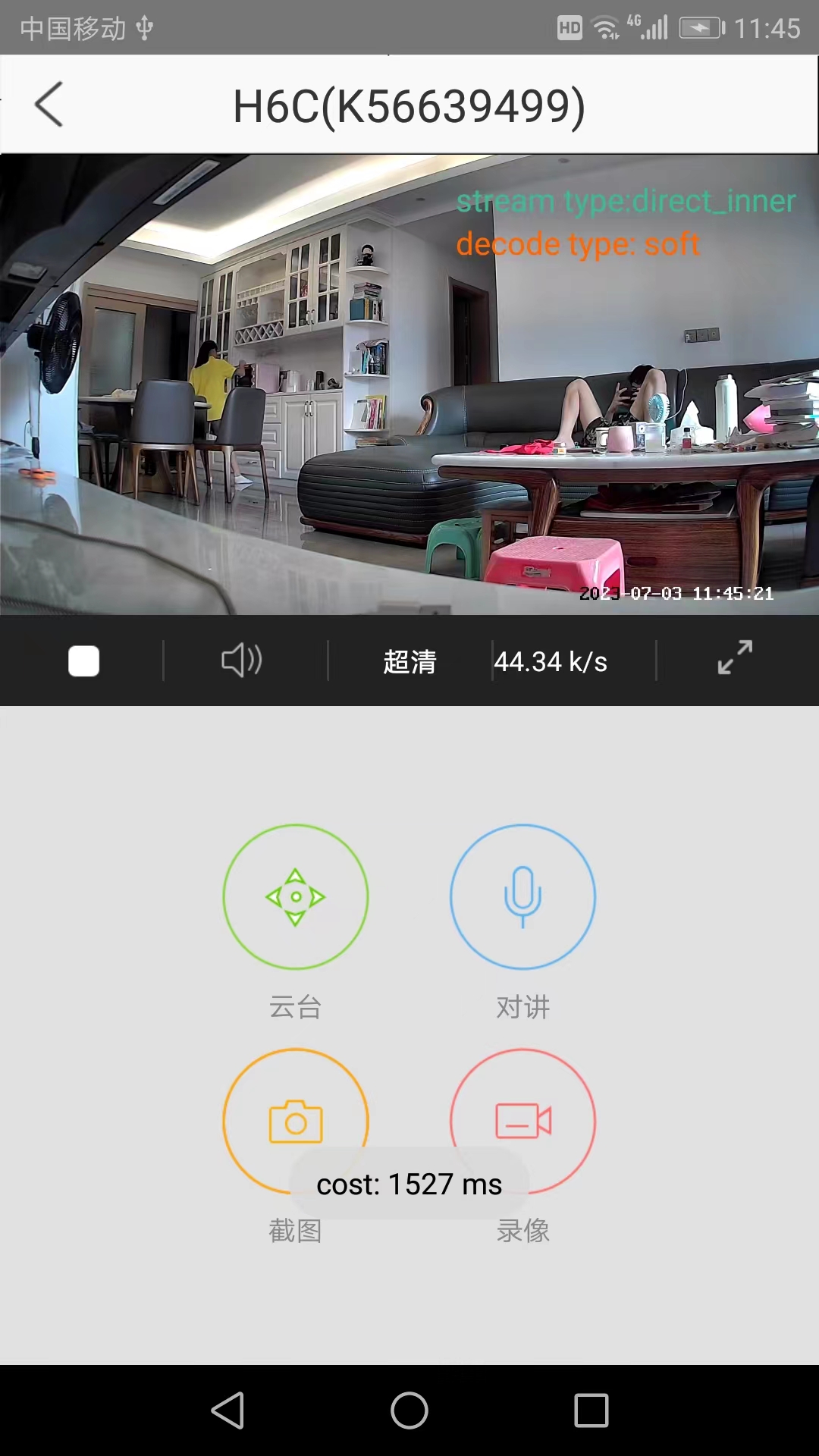The image size is (819, 1456).
Task: Open the 超清 video quality selector
Action: (409, 661)
